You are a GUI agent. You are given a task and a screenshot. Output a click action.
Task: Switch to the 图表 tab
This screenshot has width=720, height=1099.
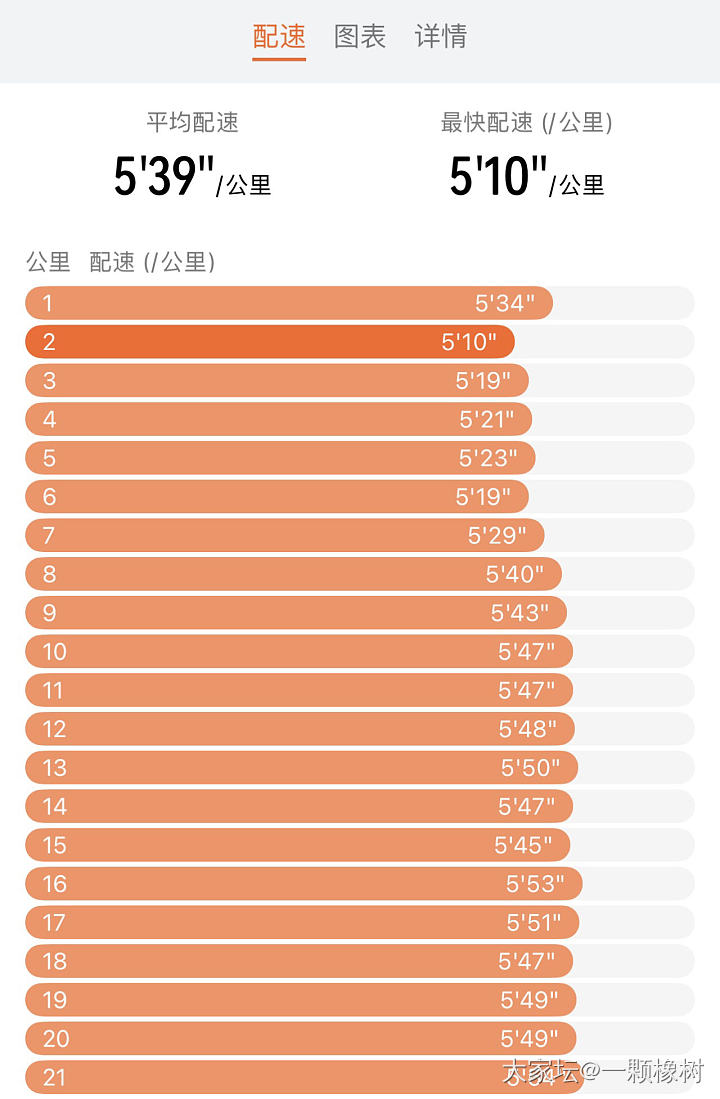tap(360, 37)
